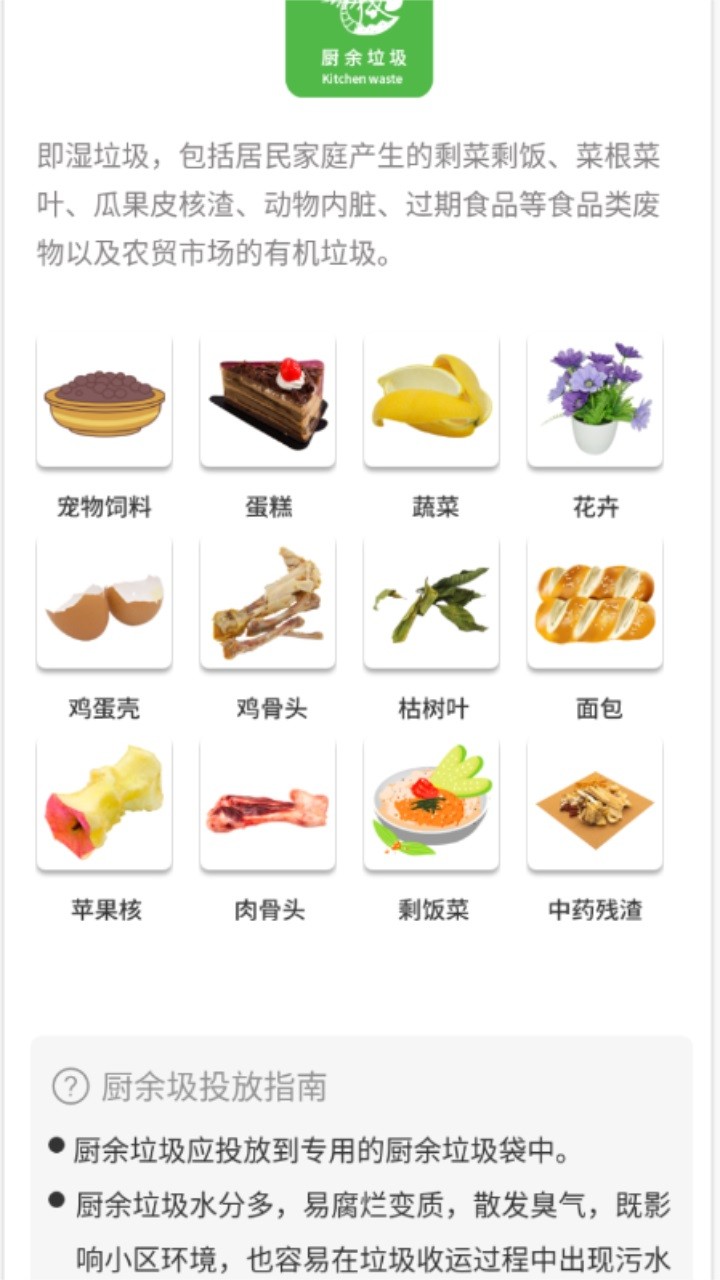Open the 肉骨头 tile

tap(268, 805)
